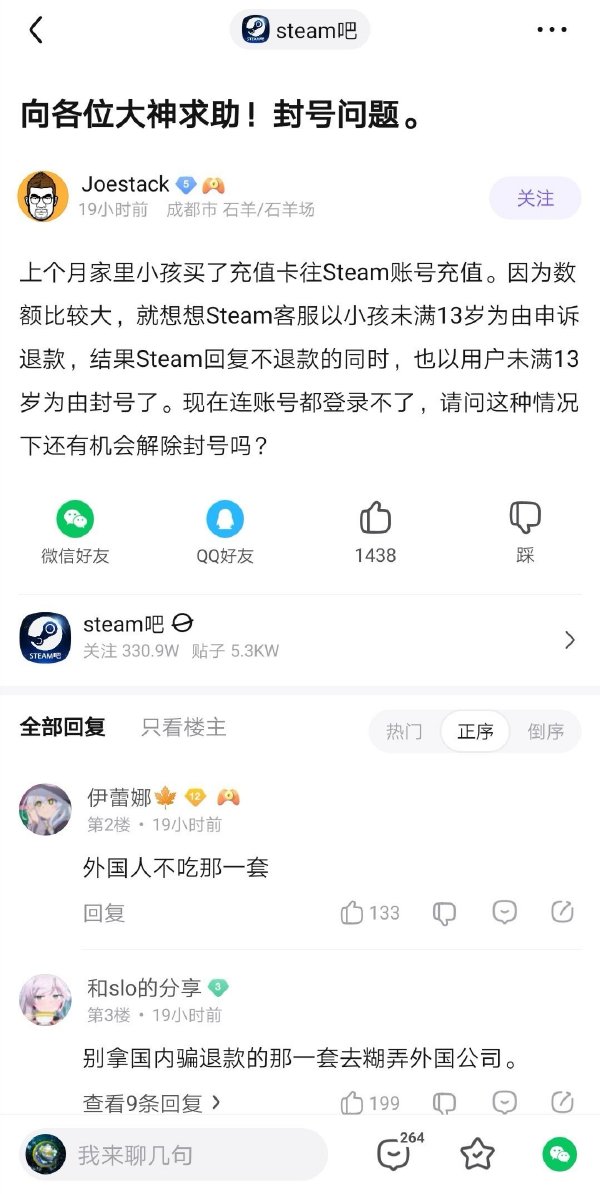Tap the 我来聊几句 comment input
This screenshot has height=1194, width=600.
(190, 1155)
